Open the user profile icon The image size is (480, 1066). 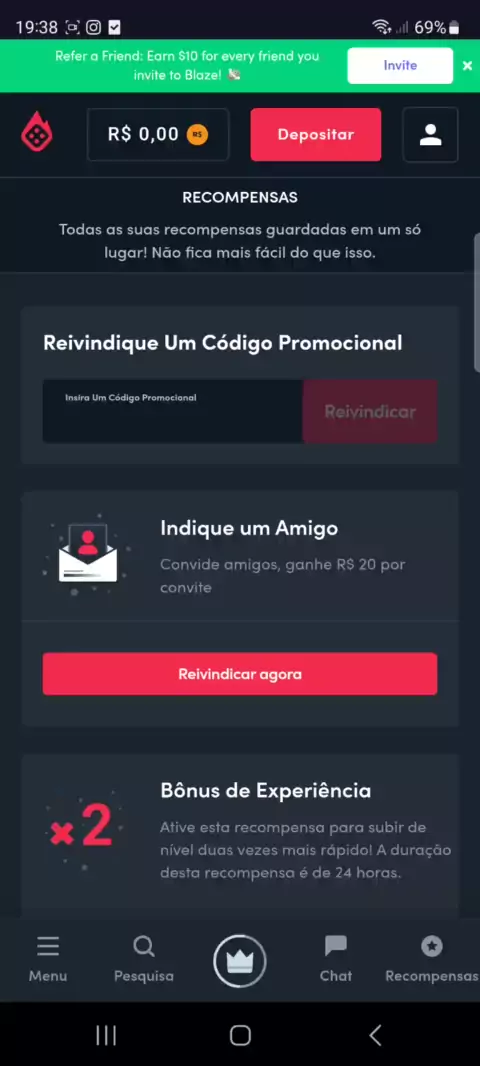[430, 135]
